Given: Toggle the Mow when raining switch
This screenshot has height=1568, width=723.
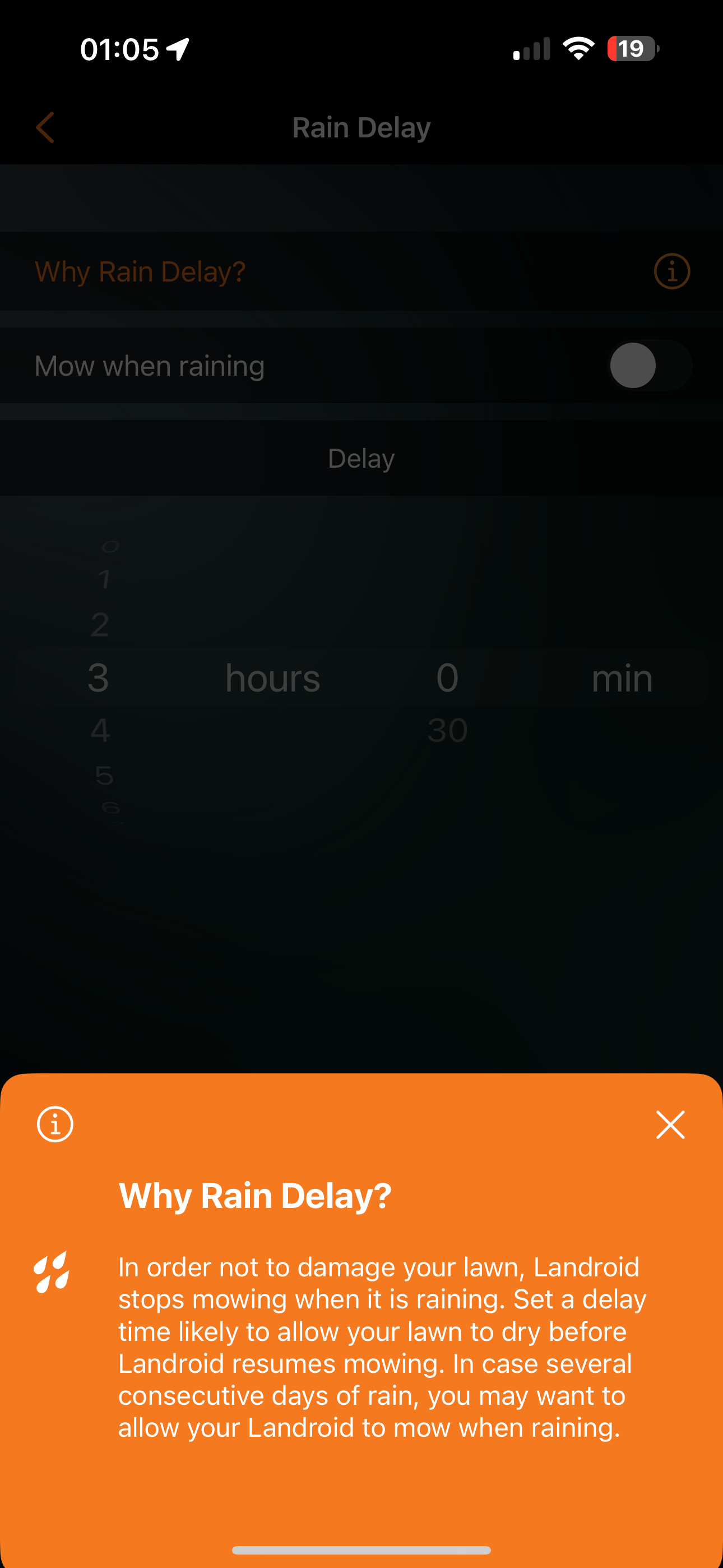Looking at the screenshot, I should (x=649, y=365).
